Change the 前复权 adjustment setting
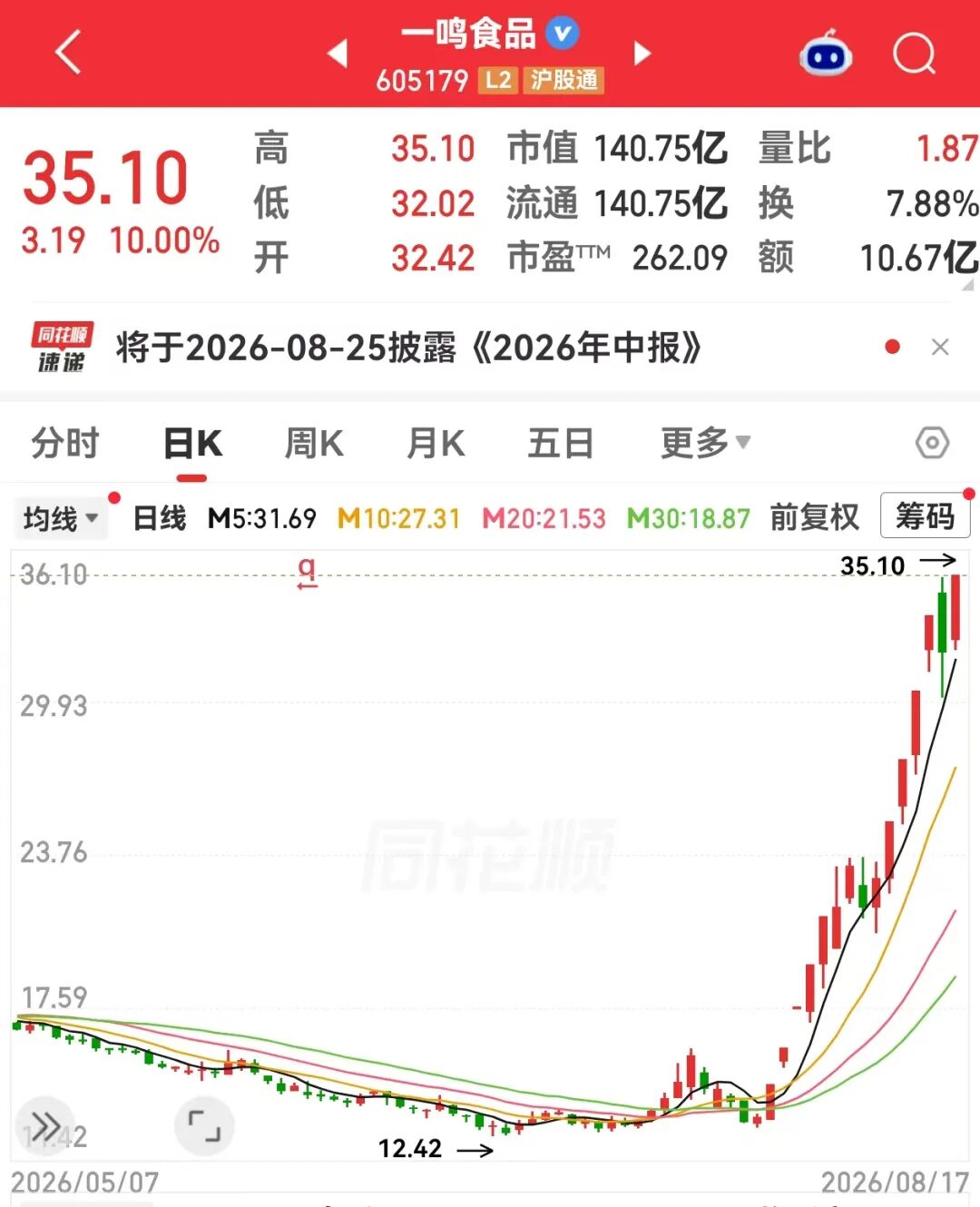 tap(814, 517)
